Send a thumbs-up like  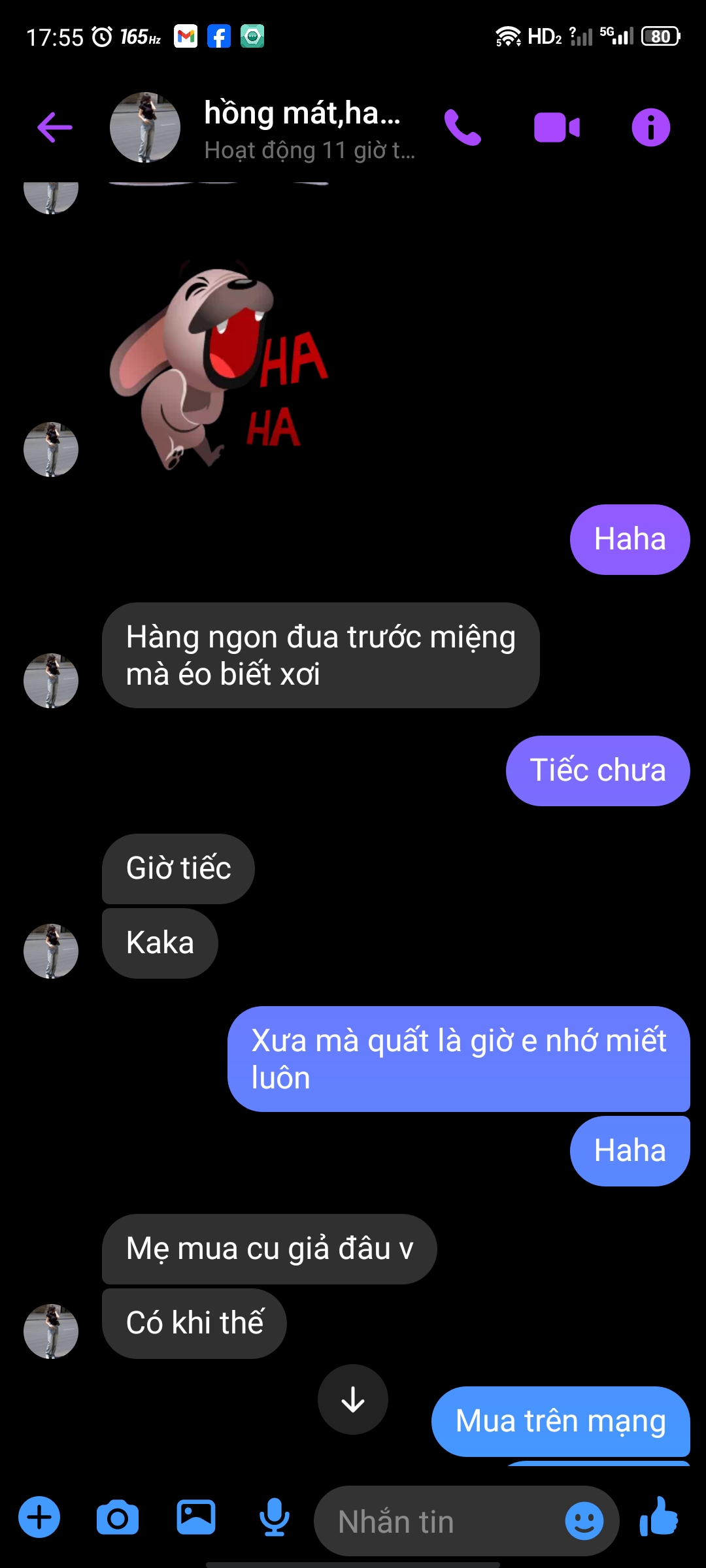(x=659, y=1516)
